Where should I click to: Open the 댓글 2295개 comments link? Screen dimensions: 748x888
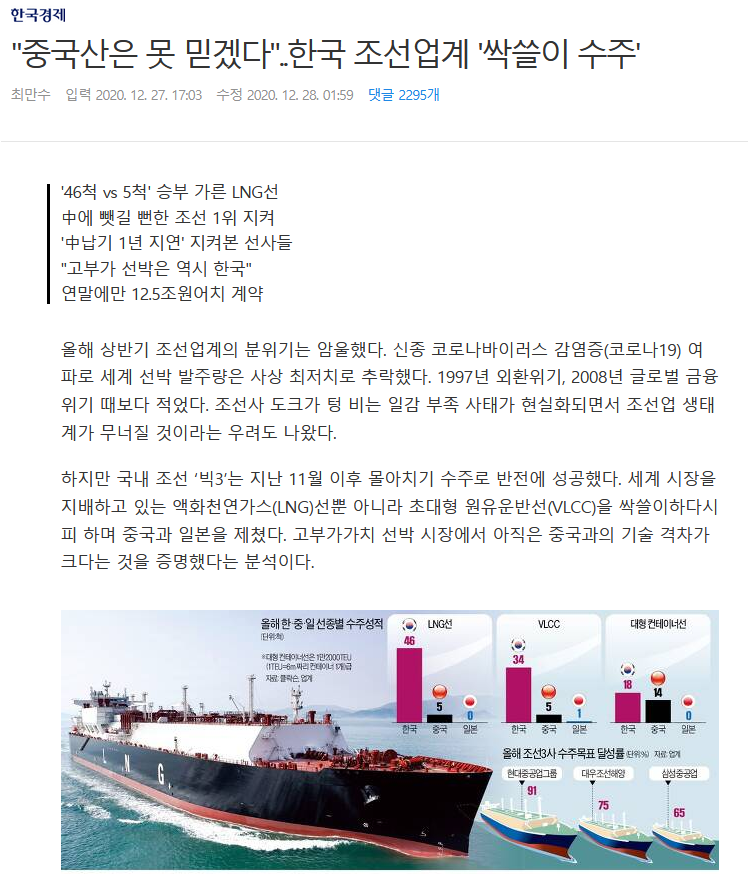click(x=404, y=95)
